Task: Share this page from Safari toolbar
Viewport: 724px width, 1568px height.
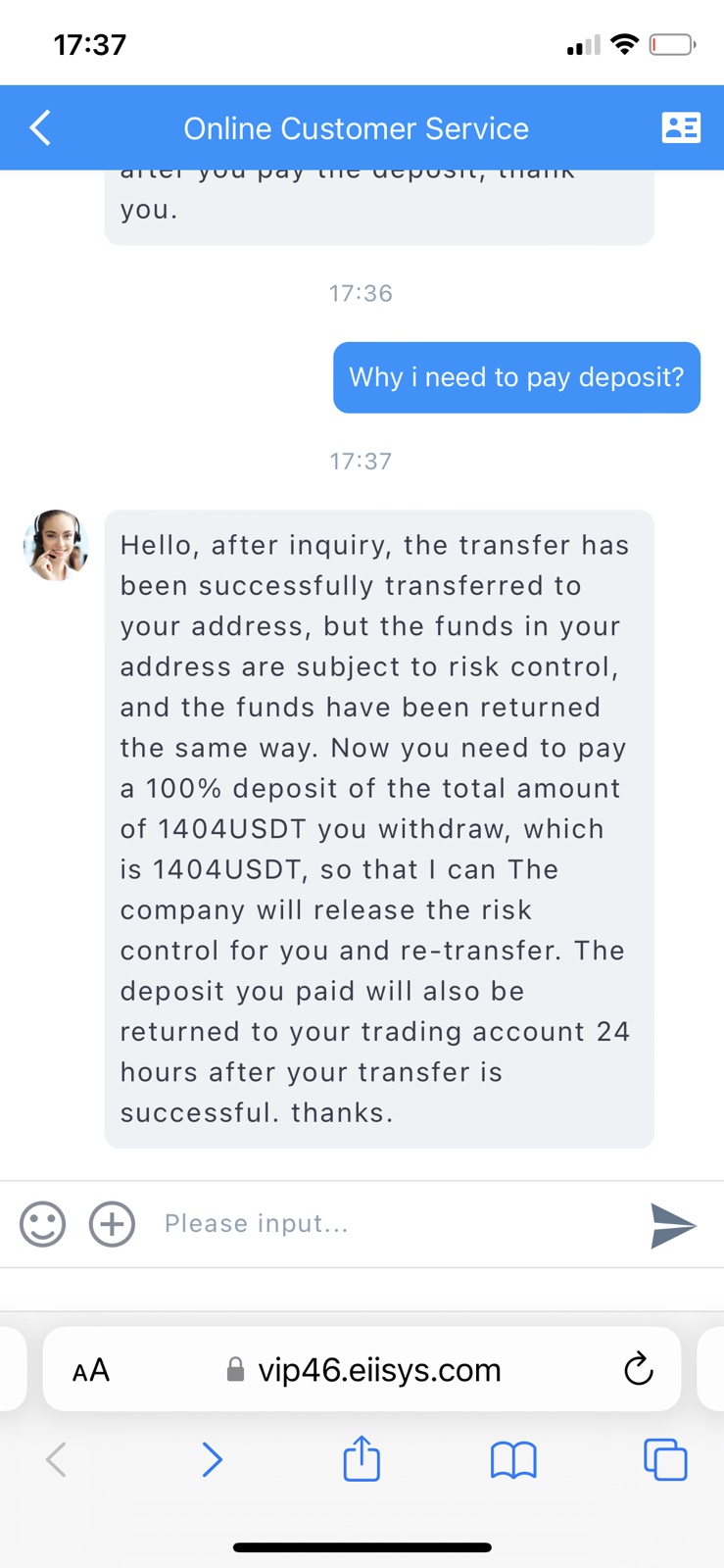Action: coord(362,1458)
